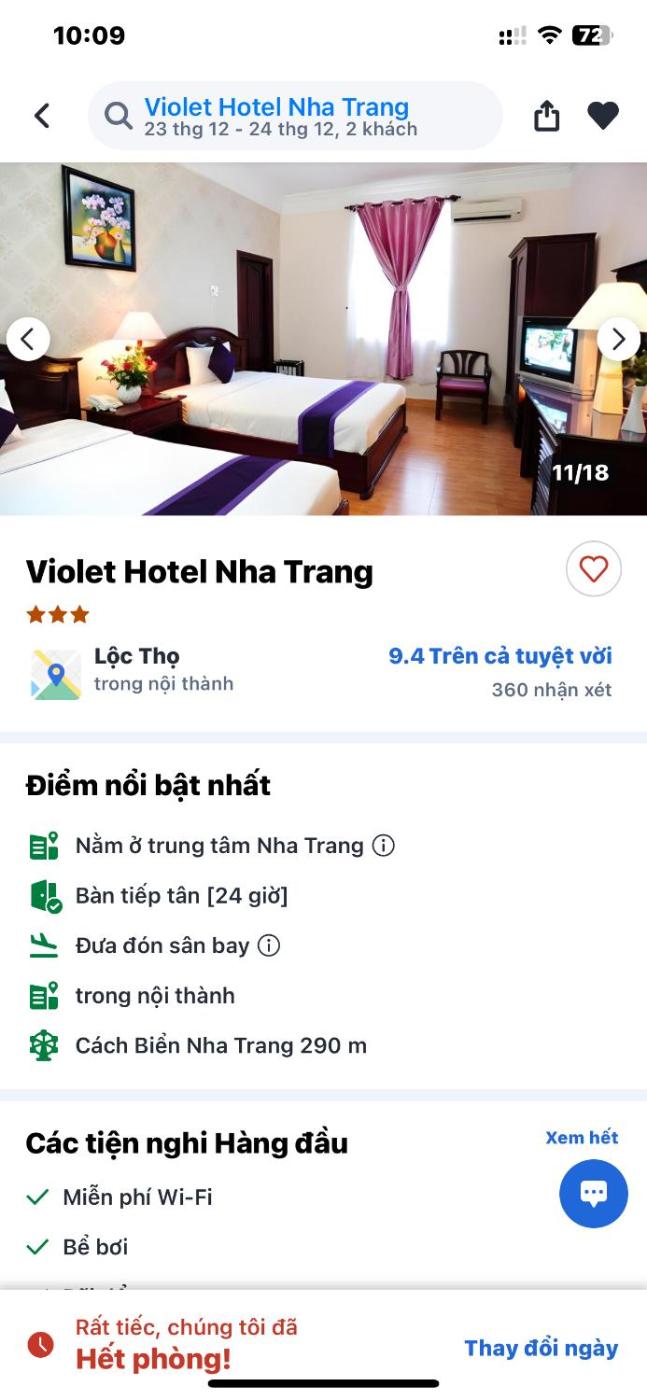Save hotel with the red heart button
Screen dimensions: 647x1400
(594, 570)
